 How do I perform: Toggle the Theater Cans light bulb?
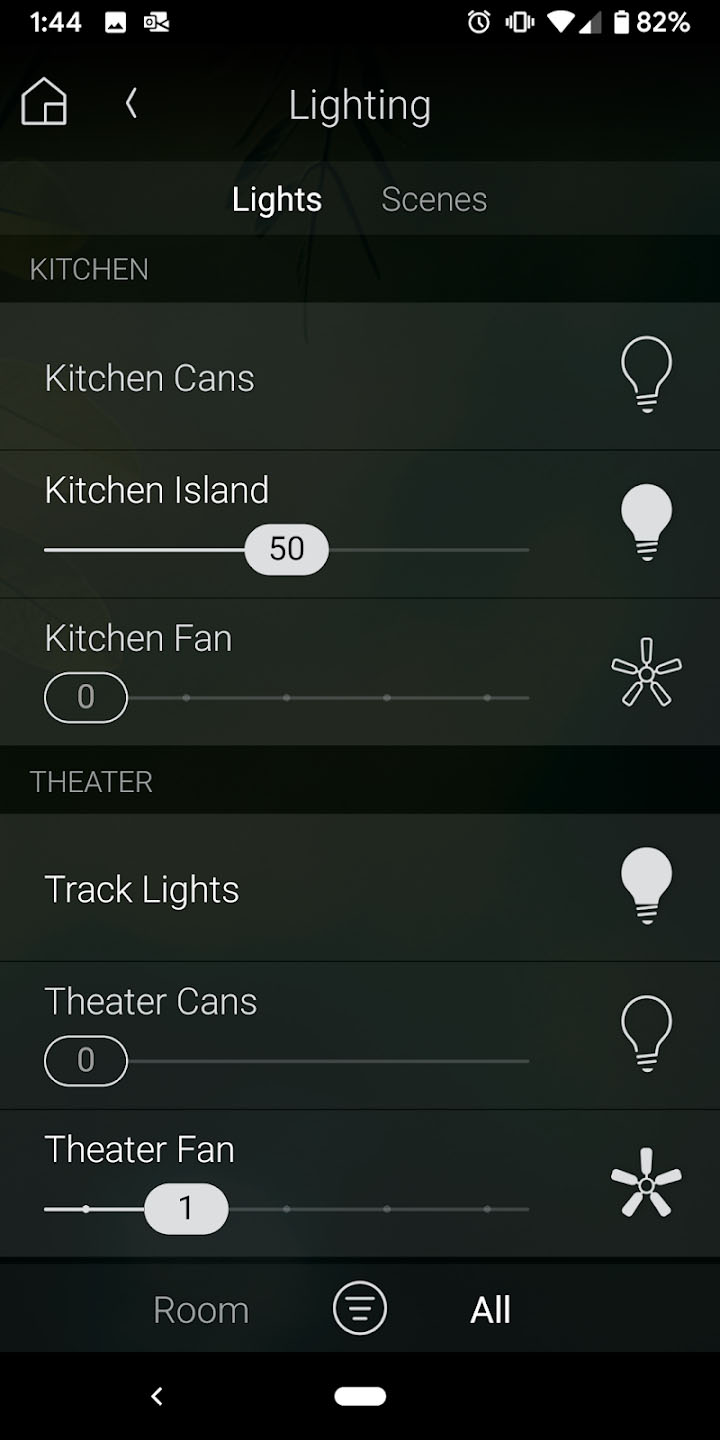pyautogui.click(x=646, y=1033)
